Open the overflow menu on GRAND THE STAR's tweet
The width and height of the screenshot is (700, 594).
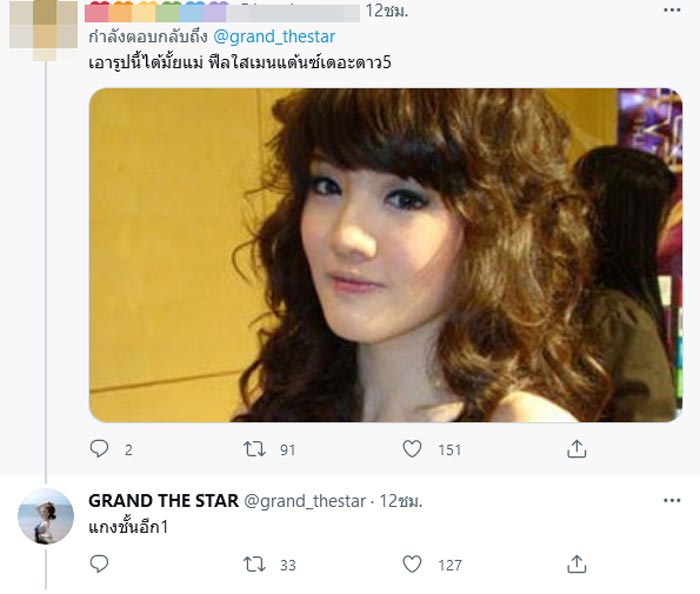pos(671,500)
